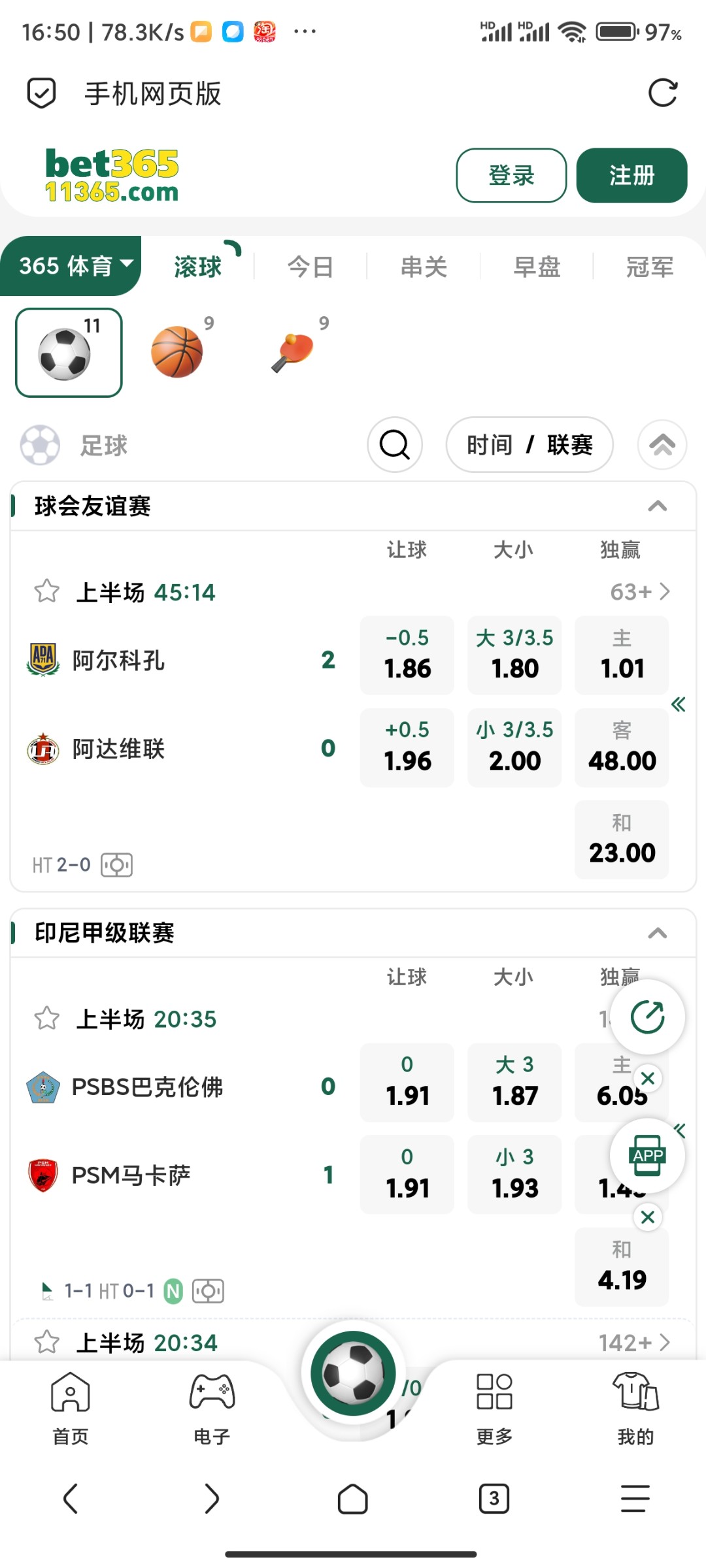The width and height of the screenshot is (706, 1568).
Task: Reload the page with the refresh icon
Action: pyautogui.click(x=663, y=93)
